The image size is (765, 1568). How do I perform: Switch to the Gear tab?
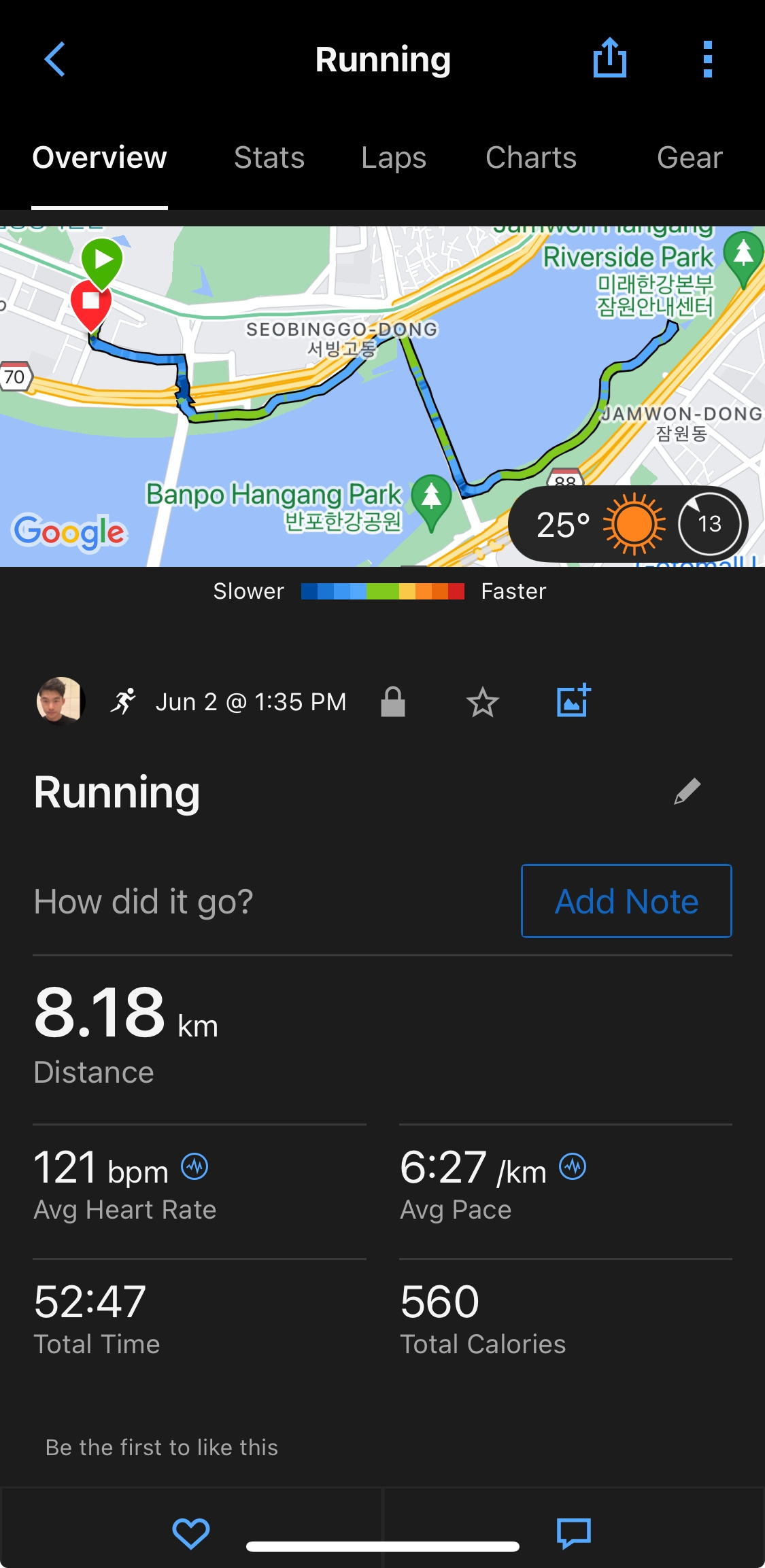[689, 158]
